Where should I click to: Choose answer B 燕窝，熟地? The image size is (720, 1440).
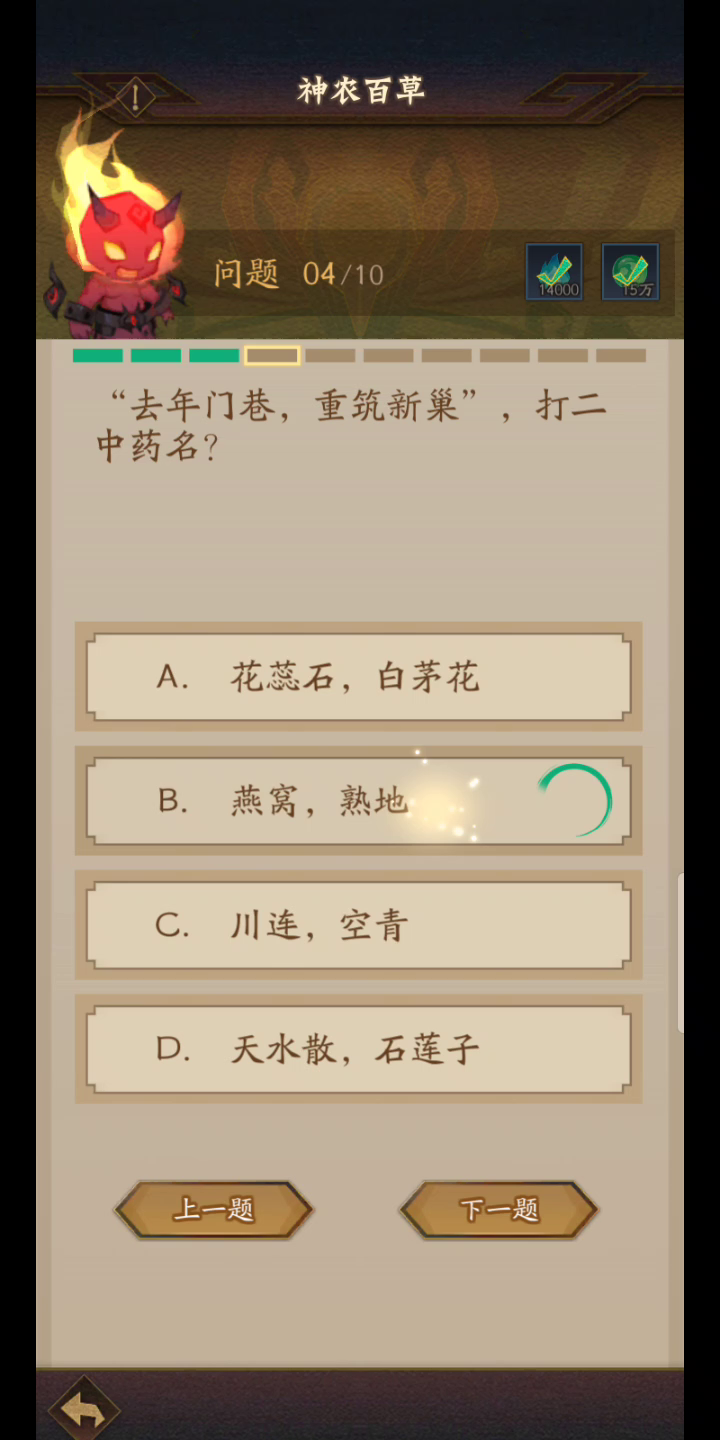click(x=358, y=801)
